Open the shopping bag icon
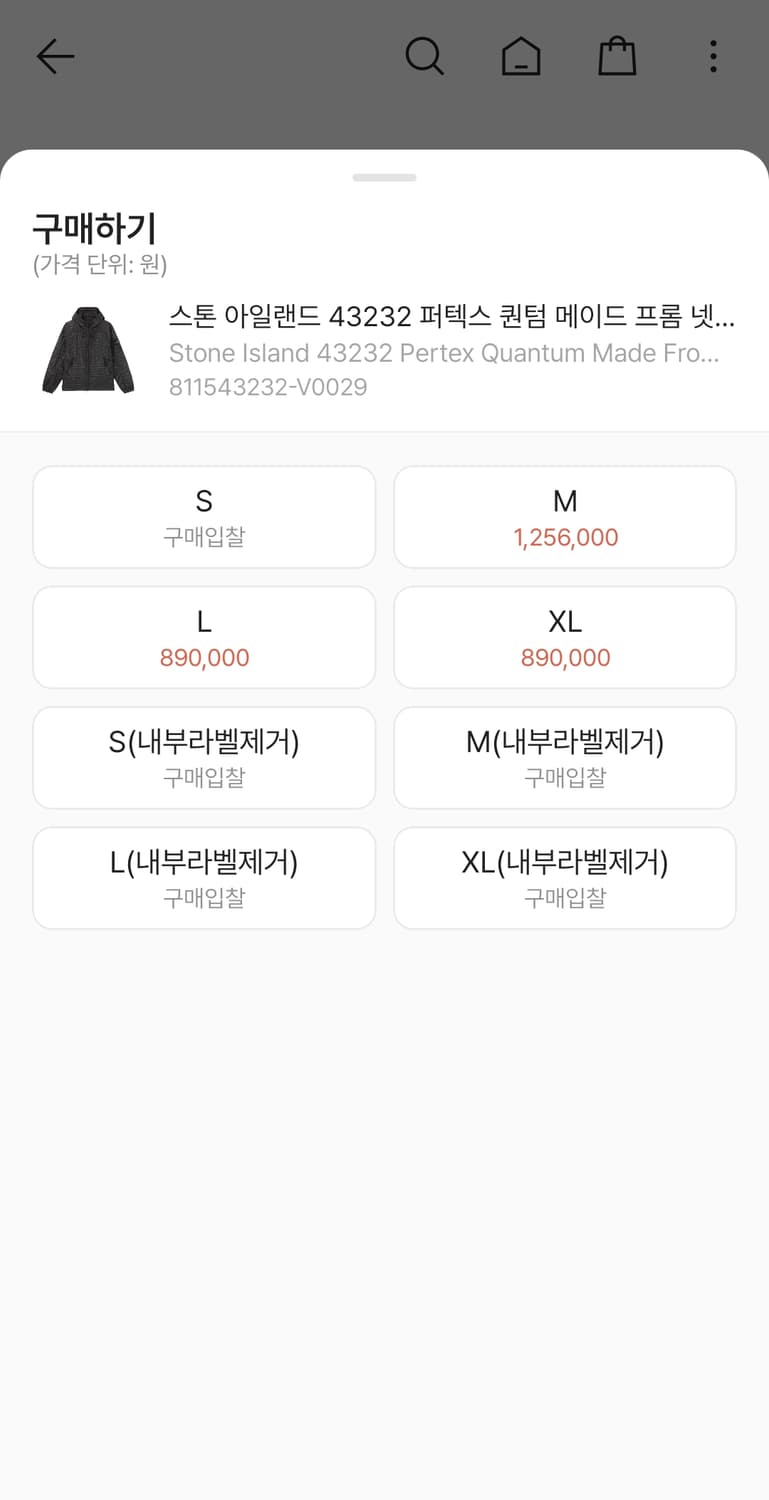 click(x=617, y=57)
